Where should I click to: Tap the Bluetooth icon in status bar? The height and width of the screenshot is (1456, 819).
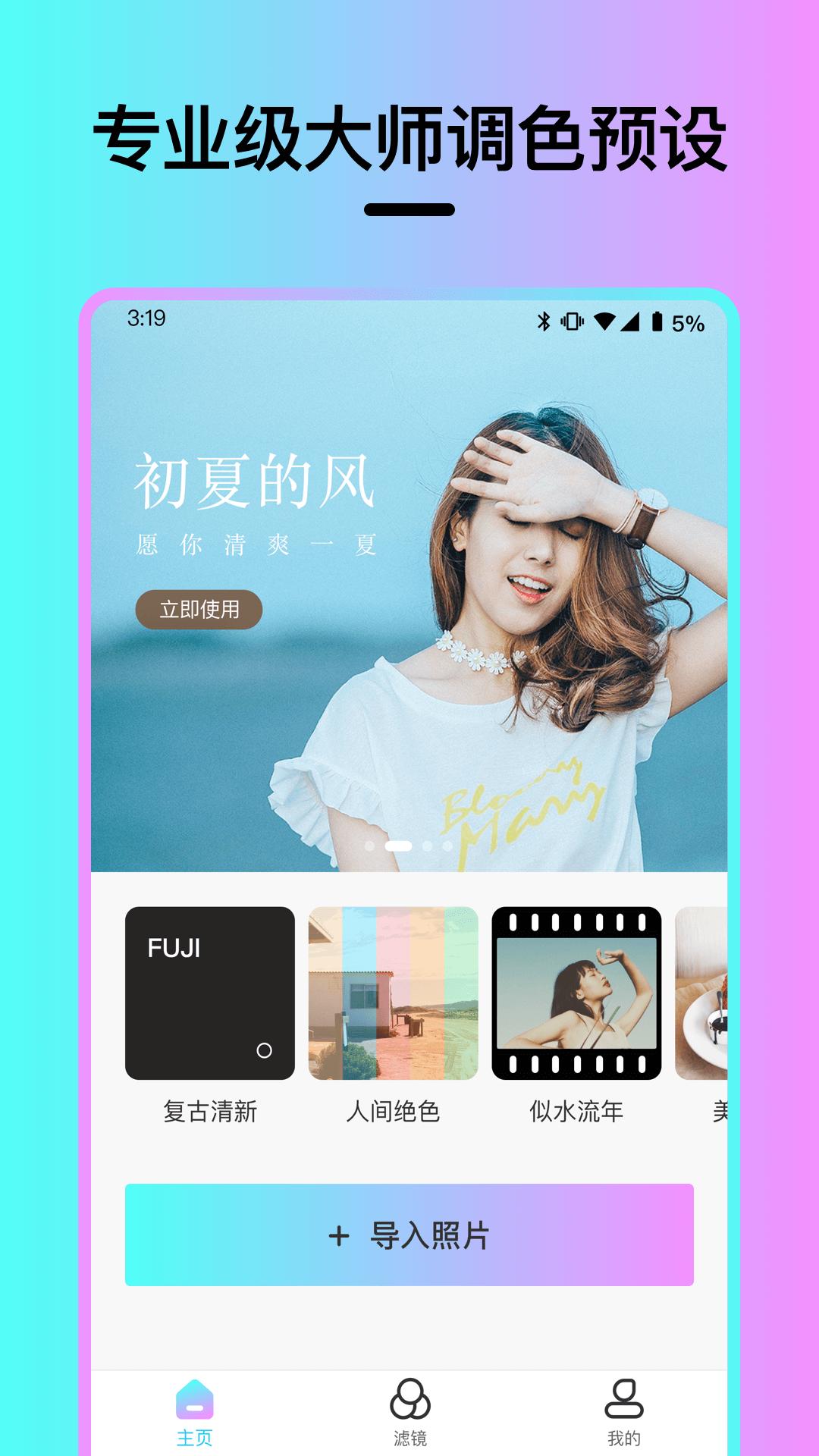coord(544,321)
